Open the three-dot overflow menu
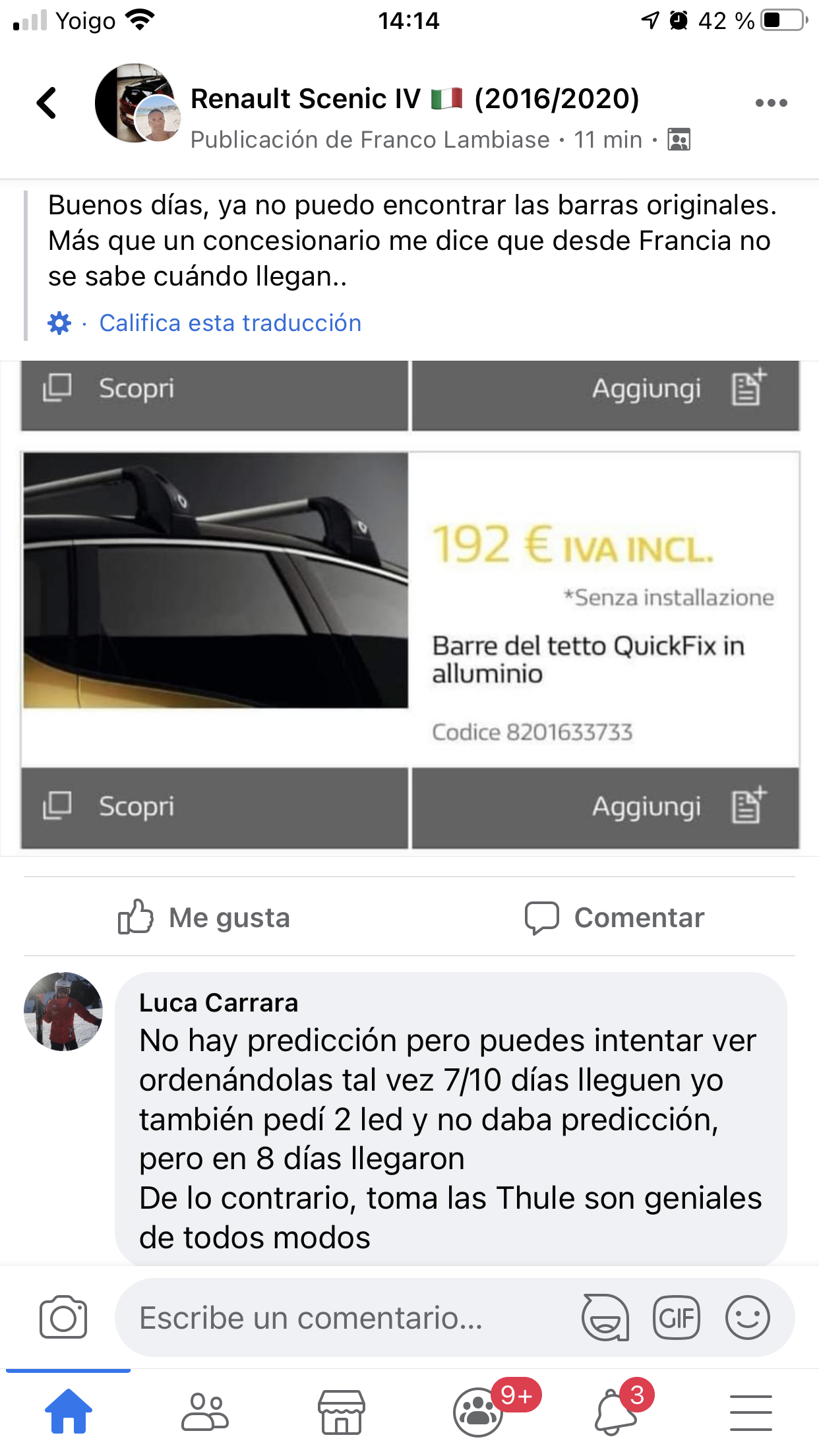The image size is (819, 1456). click(x=771, y=103)
